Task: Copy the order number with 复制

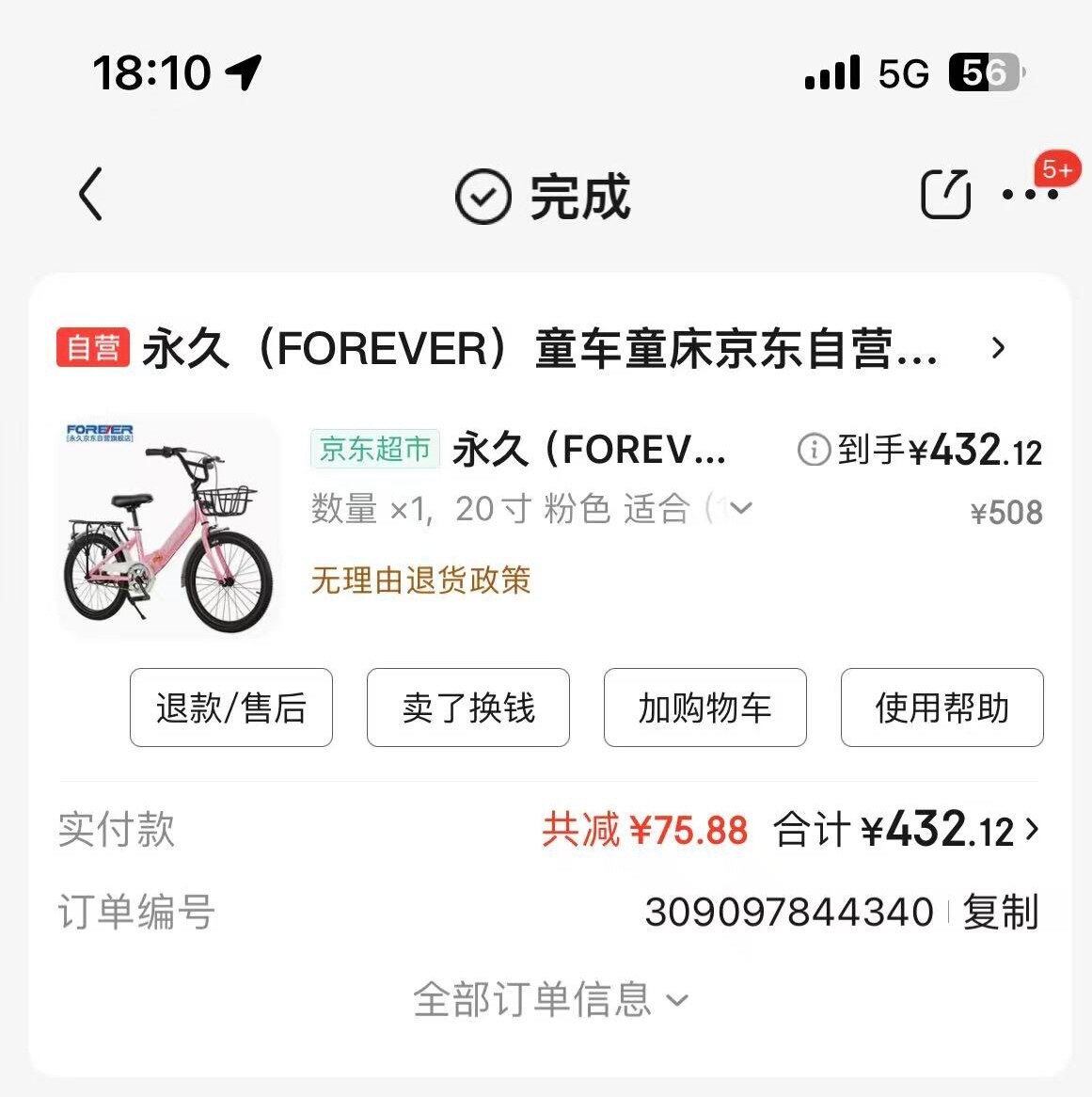Action: (1000, 913)
